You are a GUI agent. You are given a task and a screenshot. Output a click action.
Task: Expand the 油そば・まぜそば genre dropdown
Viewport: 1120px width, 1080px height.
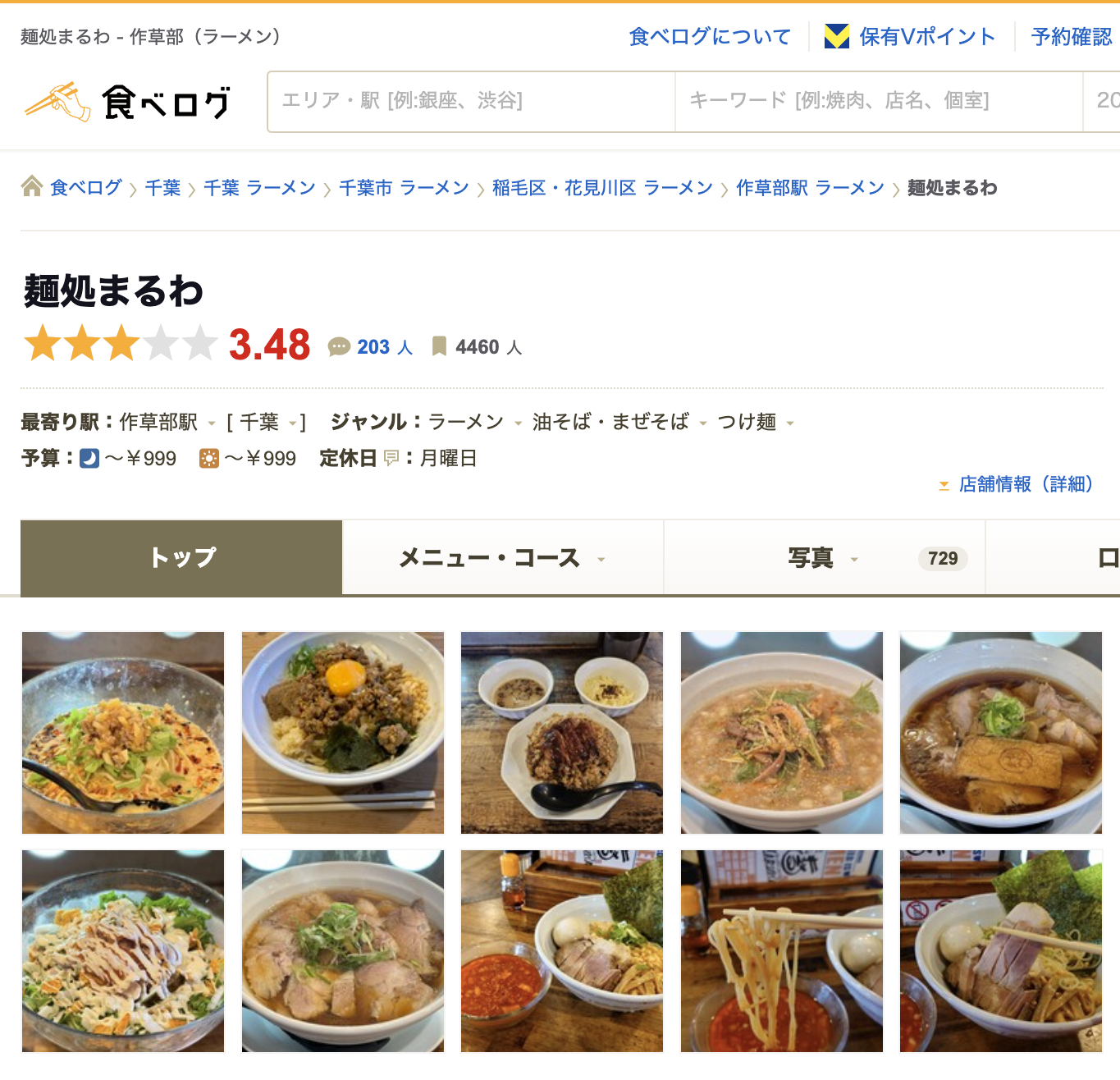703,423
